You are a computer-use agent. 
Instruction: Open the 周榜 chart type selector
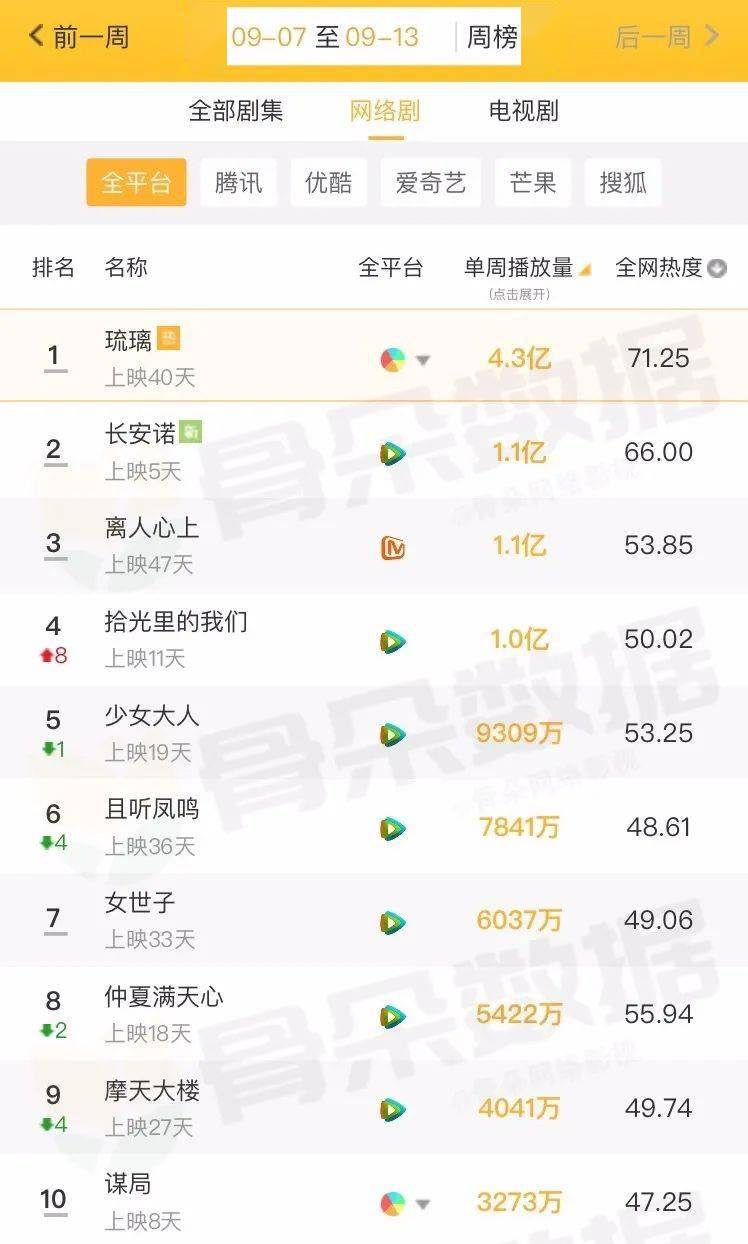[492, 38]
